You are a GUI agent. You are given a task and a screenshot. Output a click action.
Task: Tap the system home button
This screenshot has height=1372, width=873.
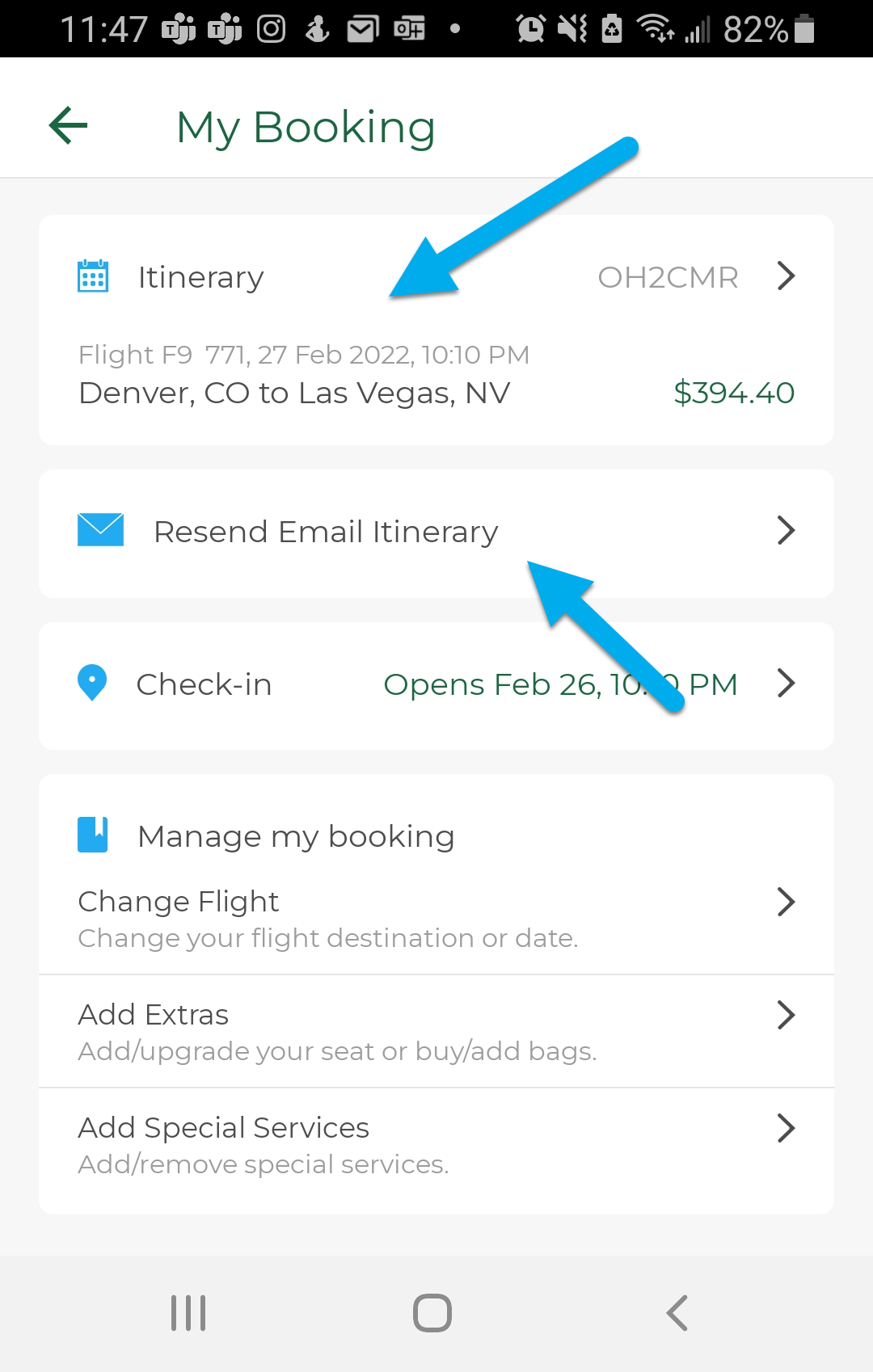tap(432, 1313)
